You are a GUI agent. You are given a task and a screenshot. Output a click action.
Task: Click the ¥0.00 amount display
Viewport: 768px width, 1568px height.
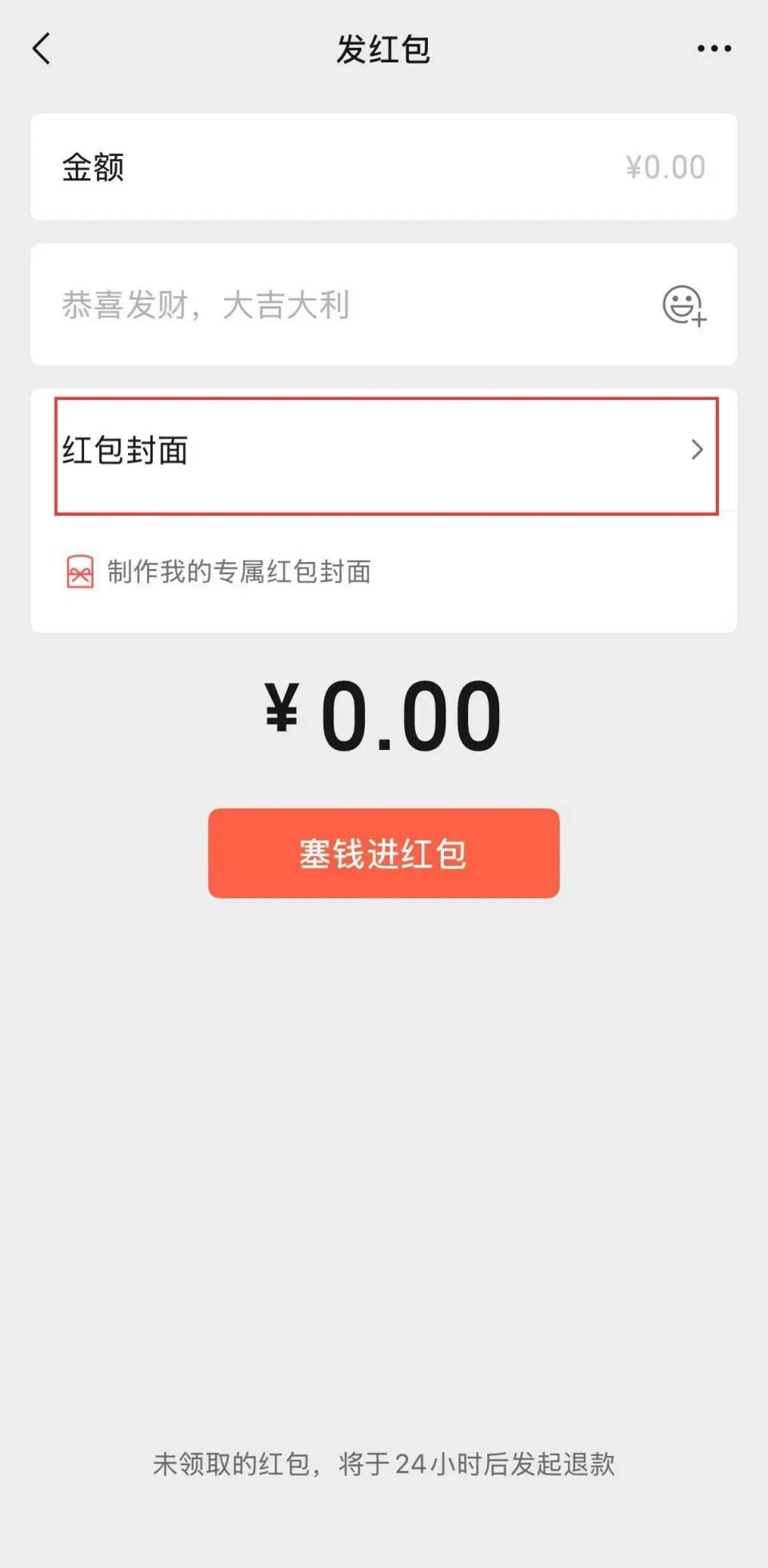(x=382, y=712)
